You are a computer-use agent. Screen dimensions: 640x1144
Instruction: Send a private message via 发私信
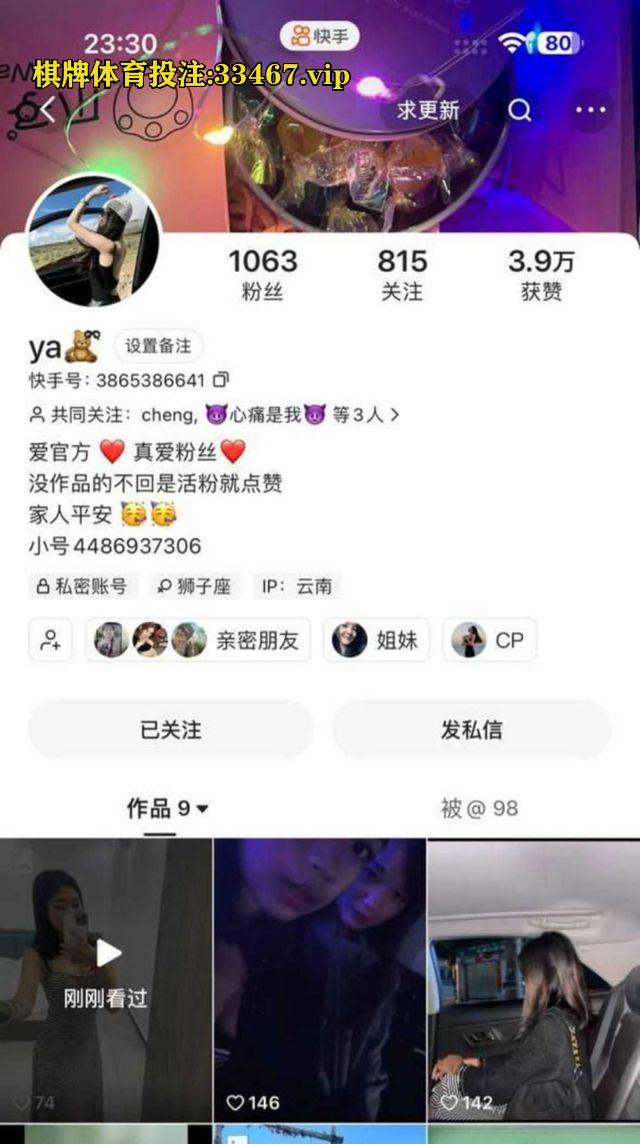click(471, 730)
